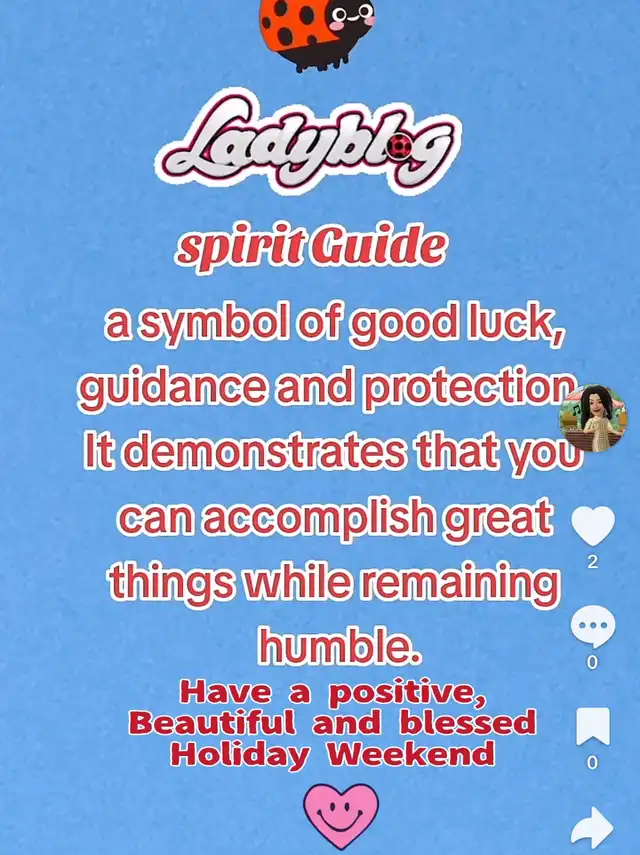Bookmark this video to favorites
Image resolution: width=640 pixels, height=855 pixels.
click(591, 727)
